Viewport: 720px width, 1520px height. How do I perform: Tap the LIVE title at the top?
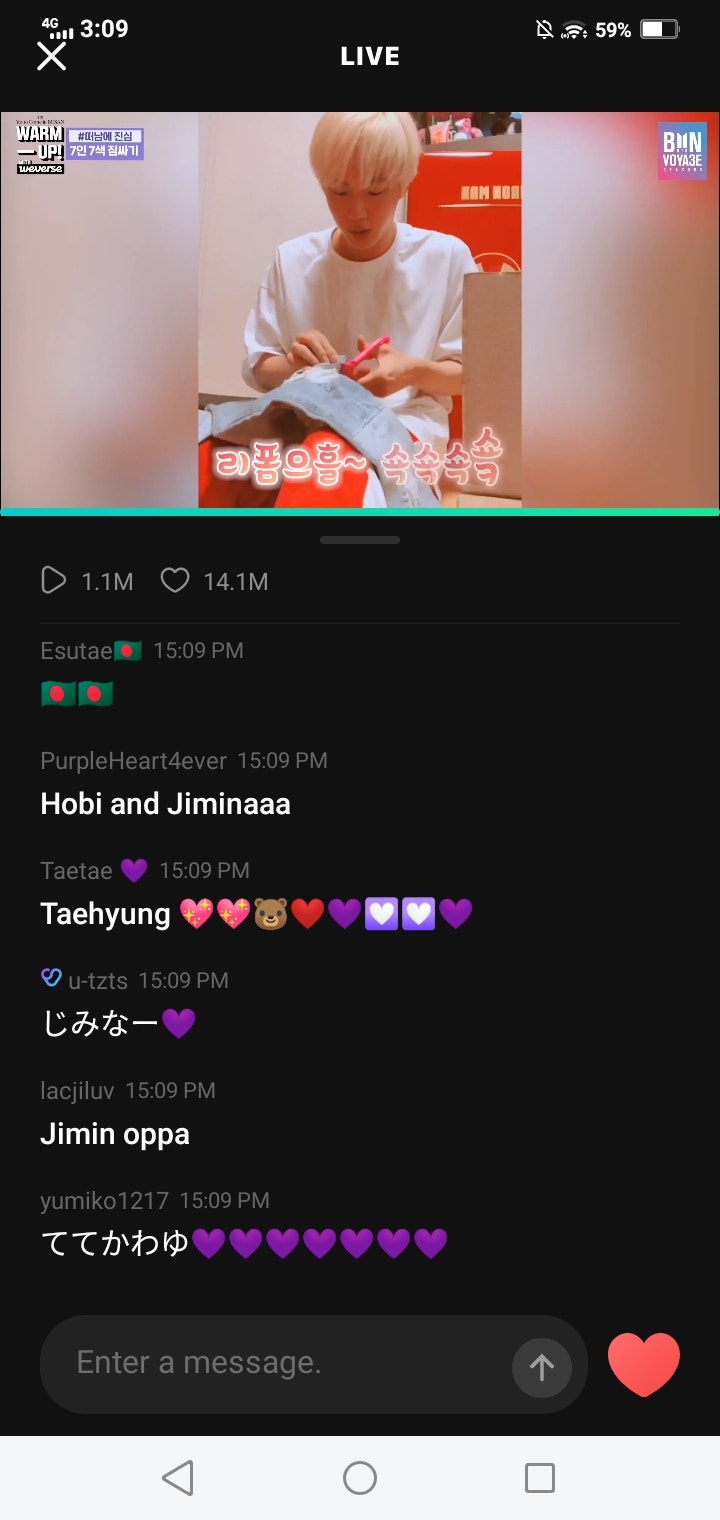pyautogui.click(x=369, y=56)
